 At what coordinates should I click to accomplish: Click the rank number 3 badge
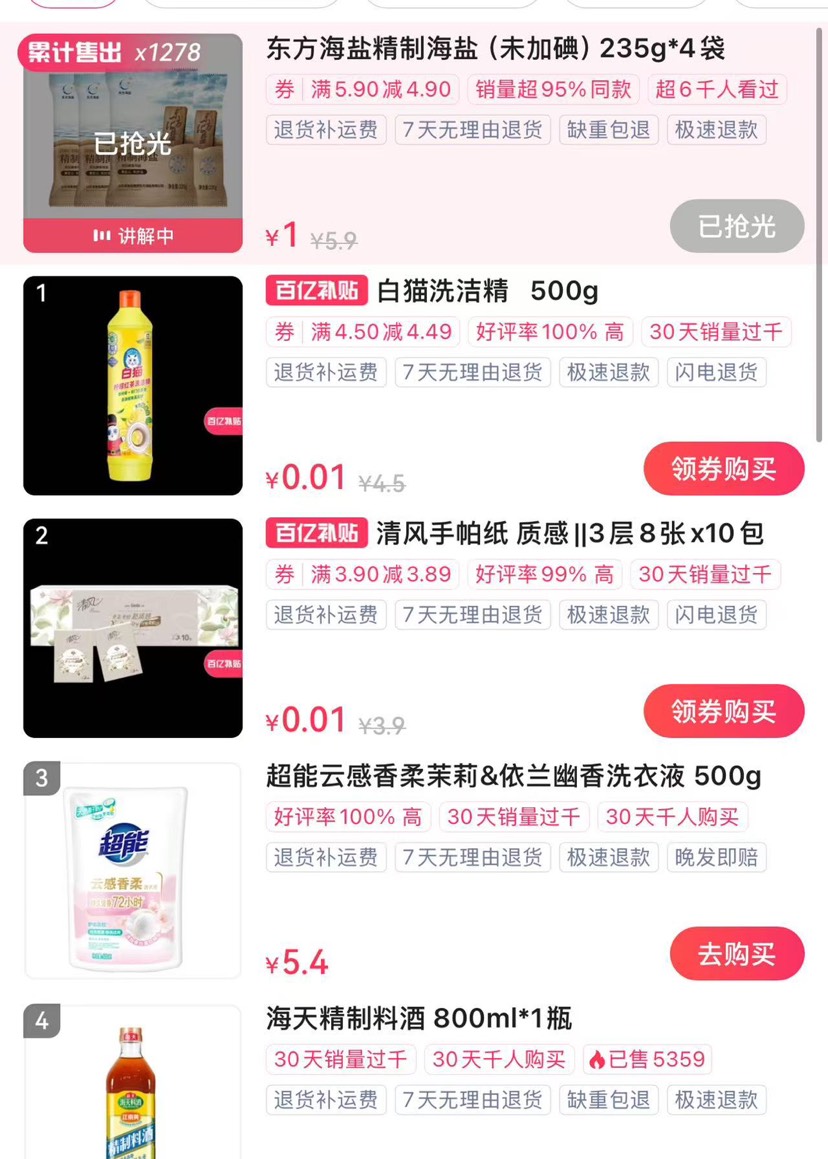click(x=41, y=778)
